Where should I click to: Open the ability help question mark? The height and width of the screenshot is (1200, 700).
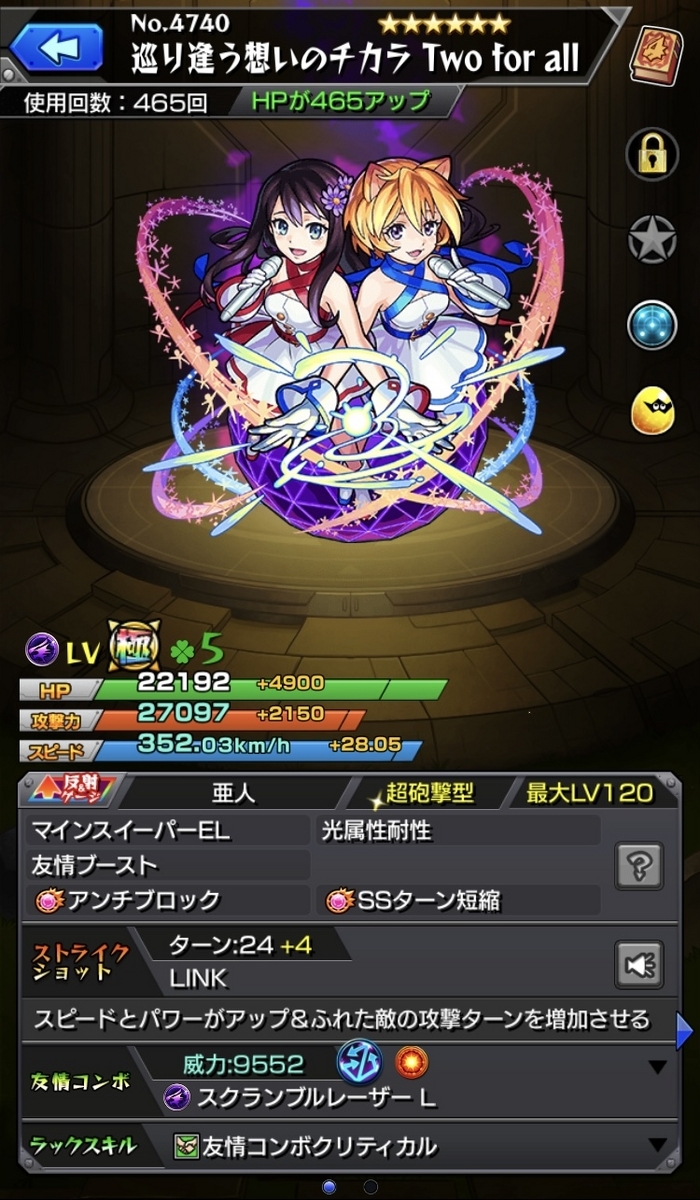click(638, 865)
